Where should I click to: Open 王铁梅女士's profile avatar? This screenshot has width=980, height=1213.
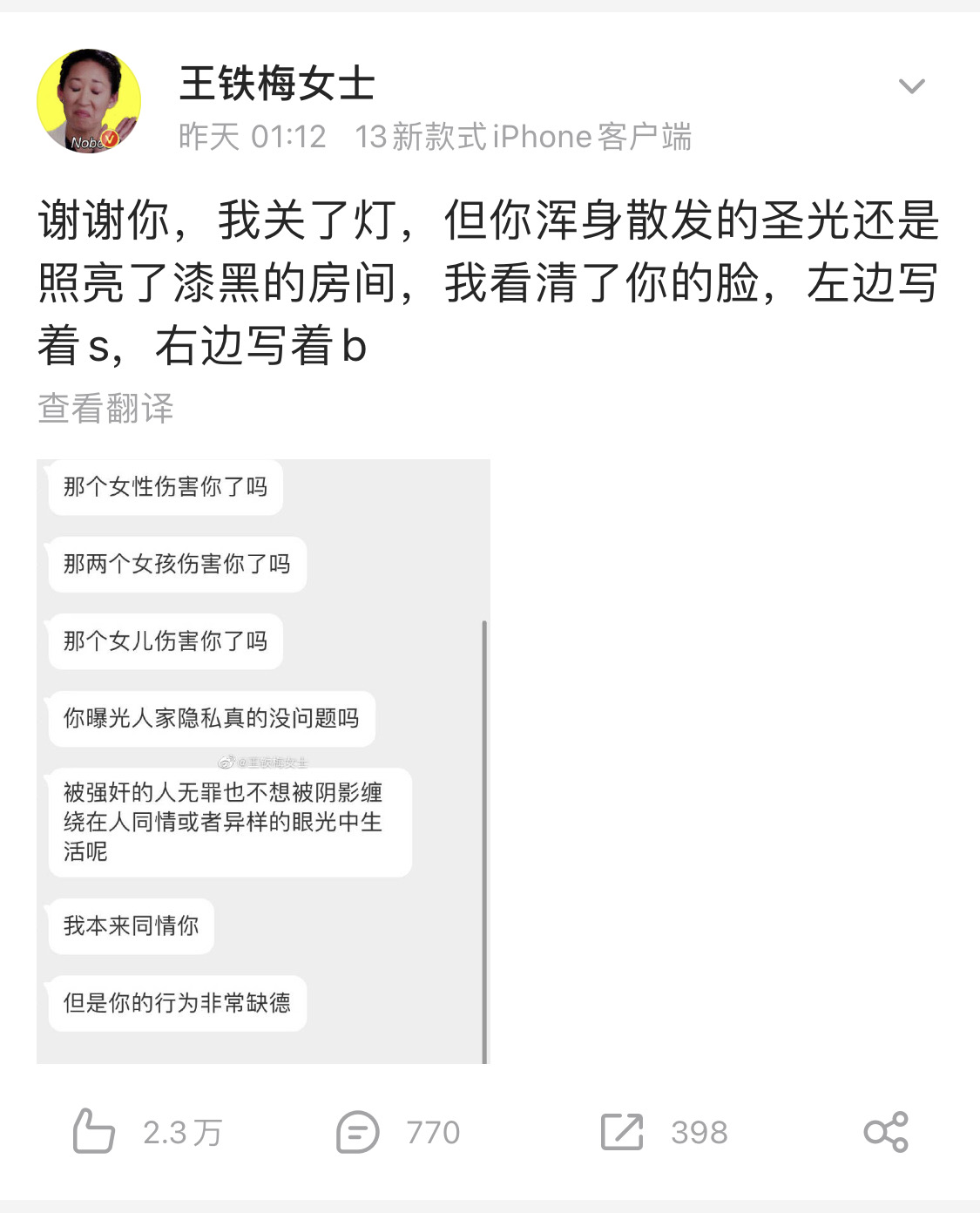point(89,101)
